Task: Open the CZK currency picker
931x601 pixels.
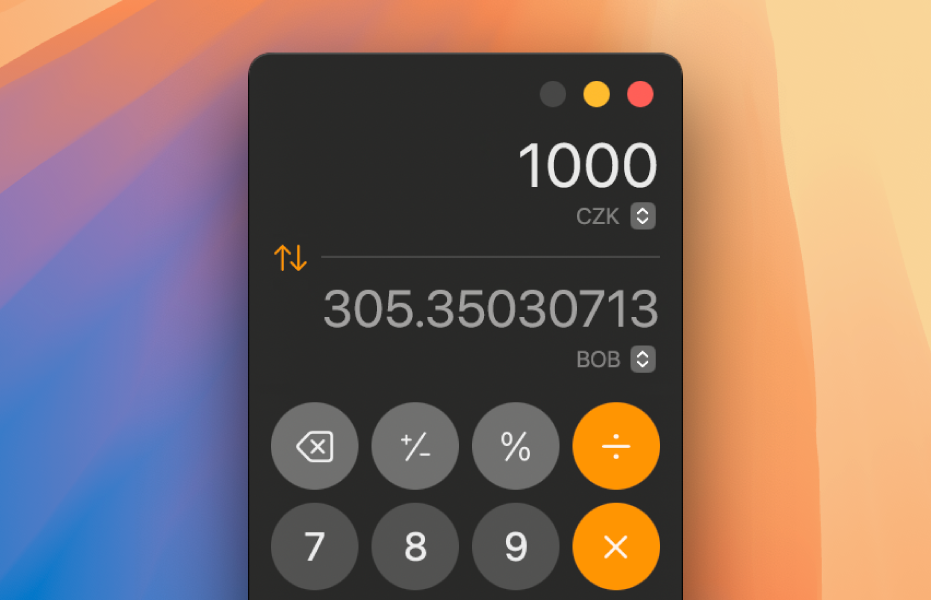Action: coord(643,216)
